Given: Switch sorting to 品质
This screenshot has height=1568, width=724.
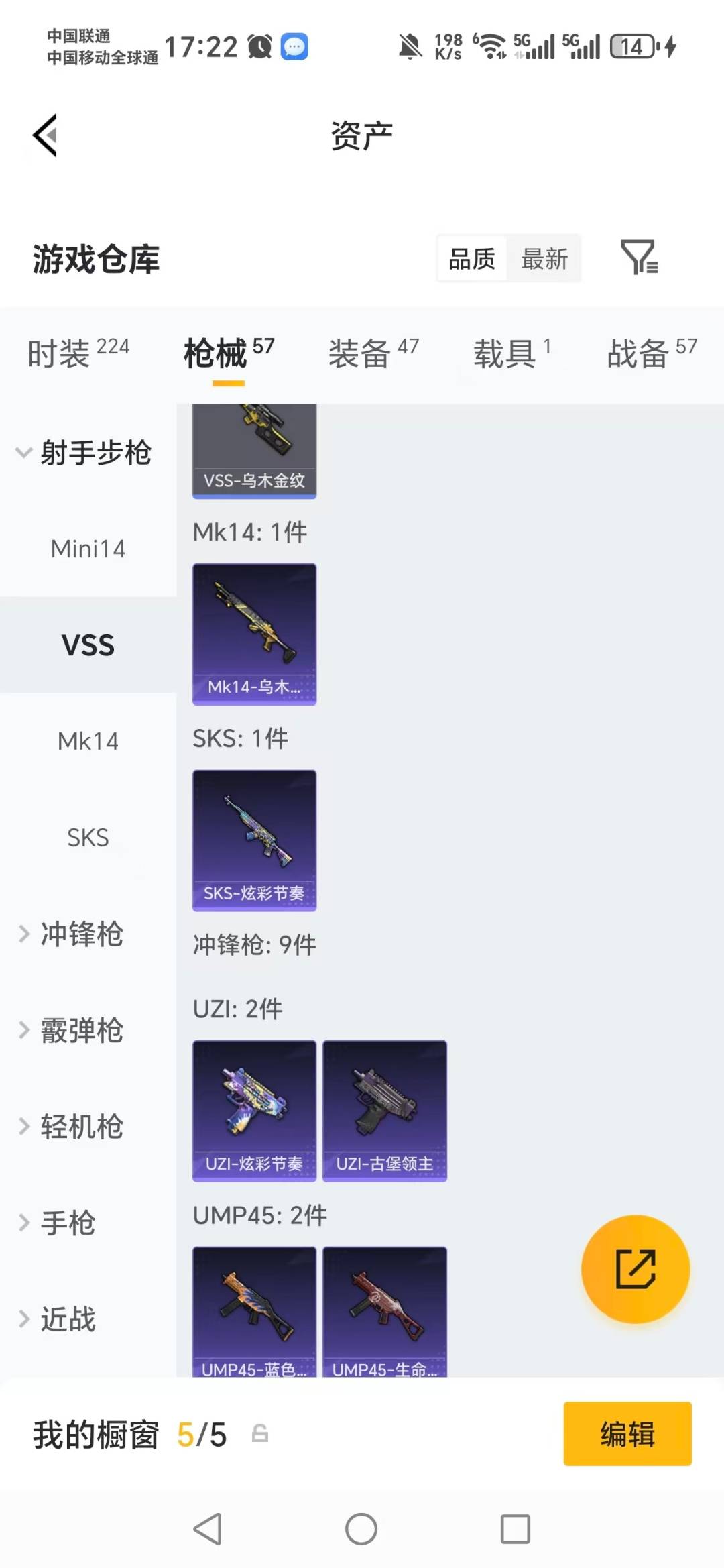Looking at the screenshot, I should pos(471,258).
